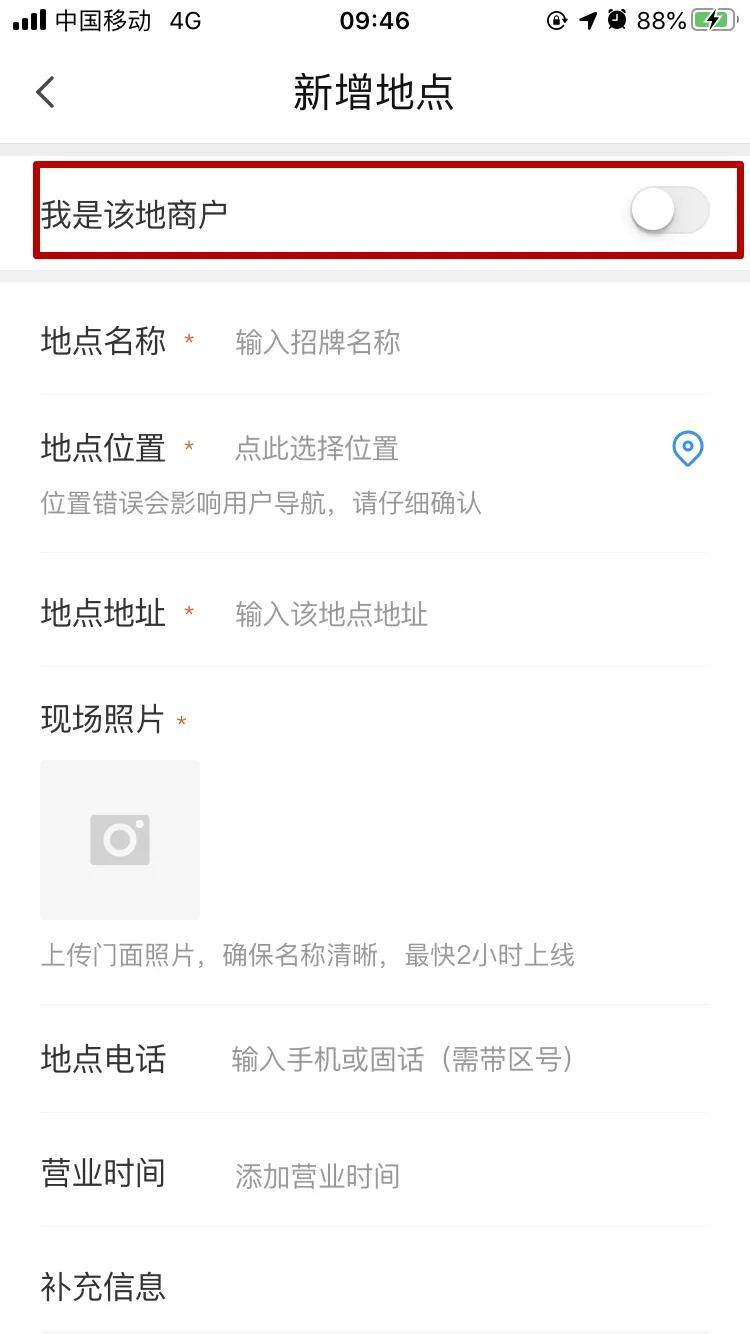Open the 营业时间 business hours picker
This screenshot has height=1334, width=750.
pos(318,1176)
